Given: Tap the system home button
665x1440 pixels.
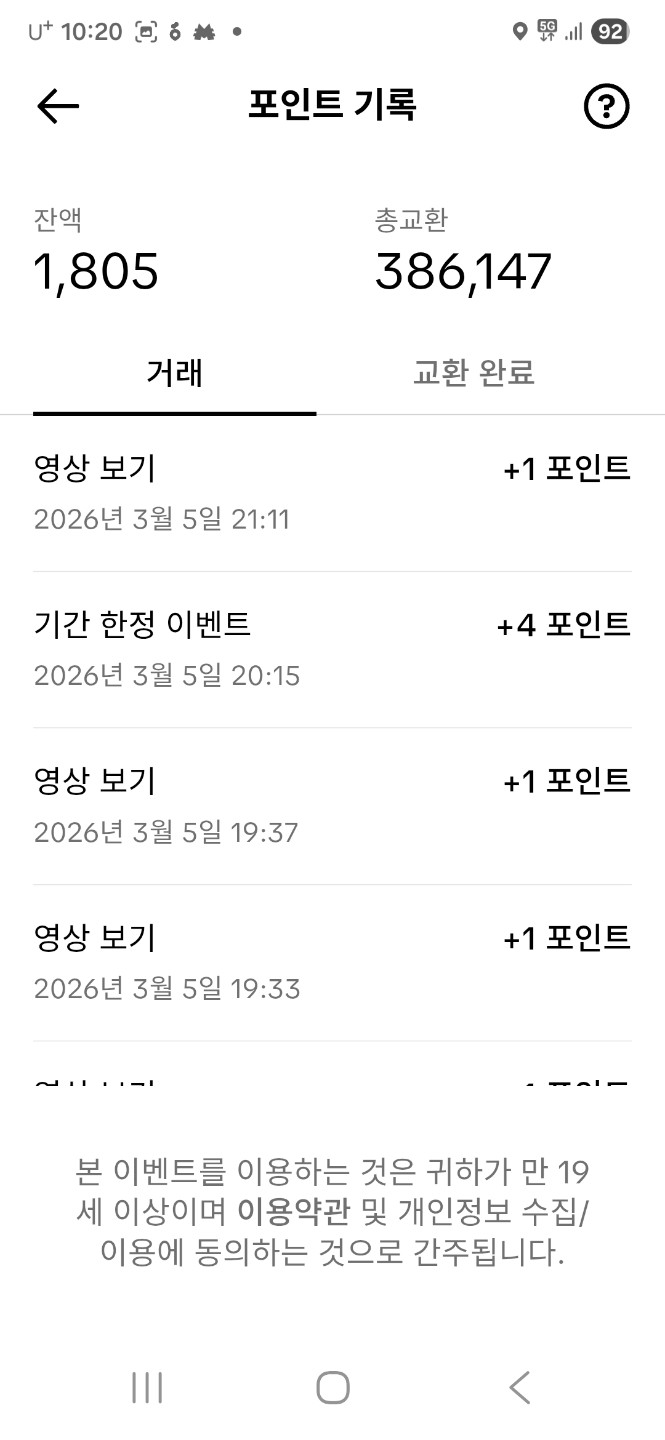Looking at the screenshot, I should [x=332, y=1387].
